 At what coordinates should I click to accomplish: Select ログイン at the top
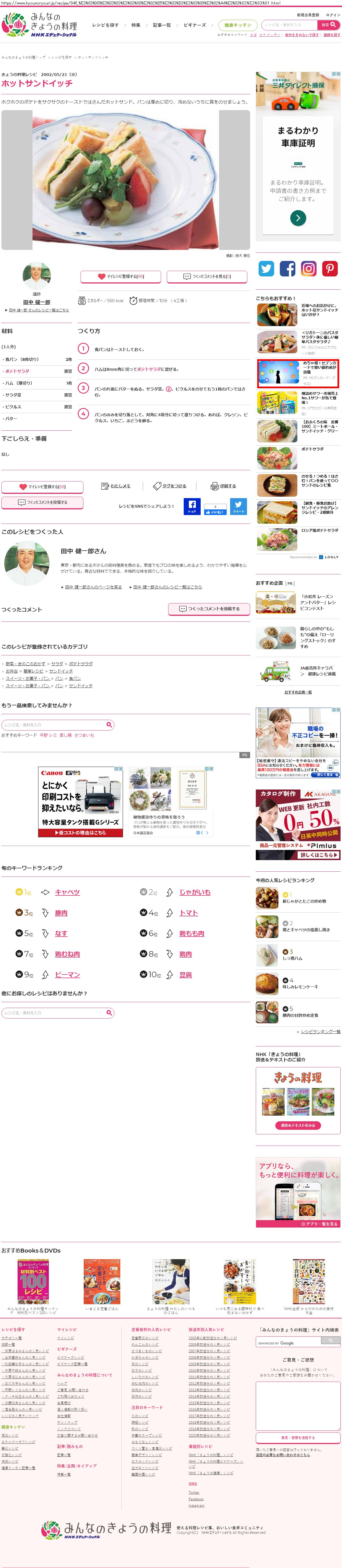333,15
